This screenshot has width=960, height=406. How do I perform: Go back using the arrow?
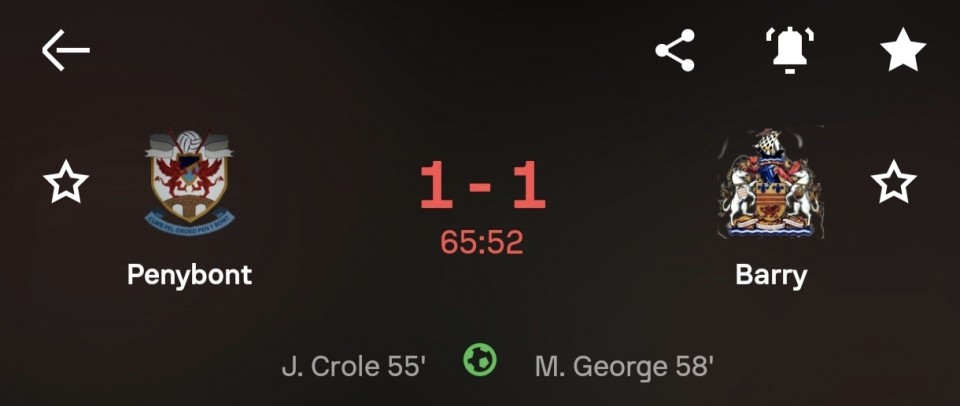pyautogui.click(x=66, y=50)
